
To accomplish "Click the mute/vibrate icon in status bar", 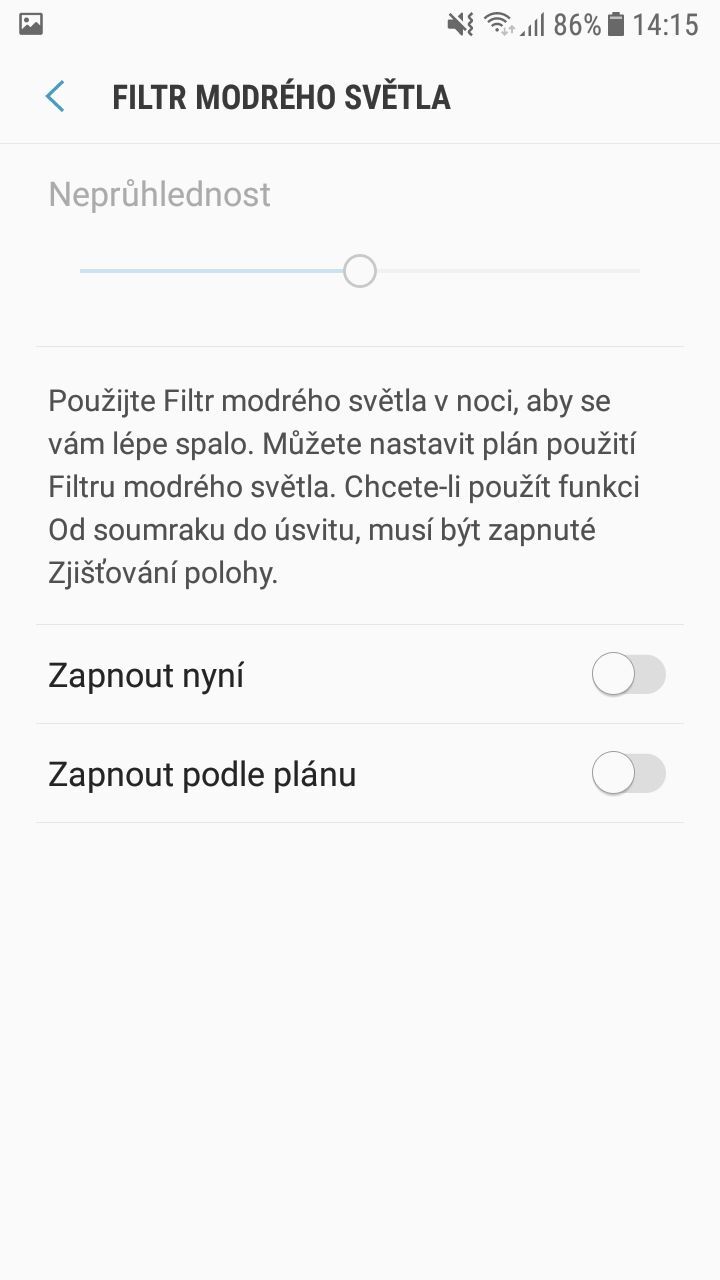I will click(458, 25).
